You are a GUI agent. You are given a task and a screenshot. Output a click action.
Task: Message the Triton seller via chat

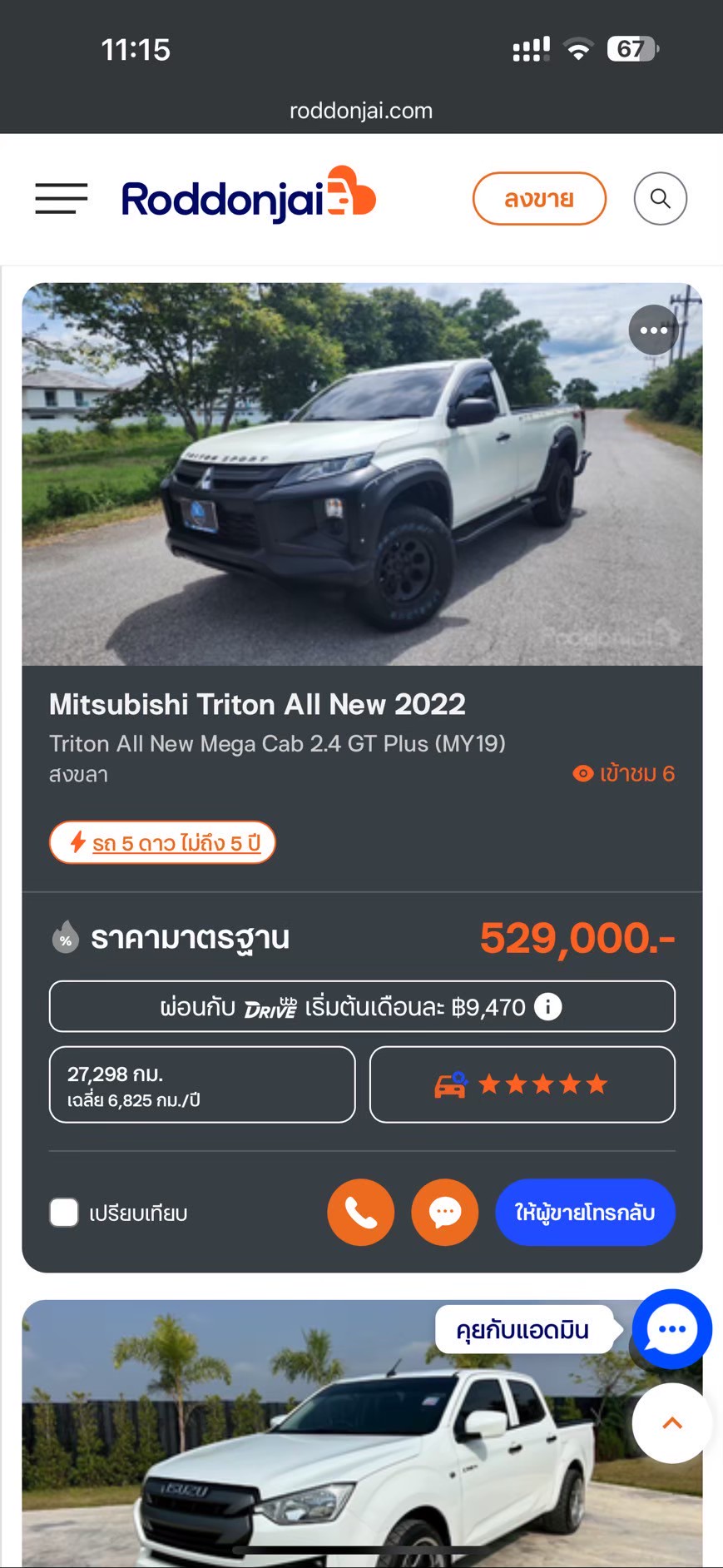[x=444, y=1213]
